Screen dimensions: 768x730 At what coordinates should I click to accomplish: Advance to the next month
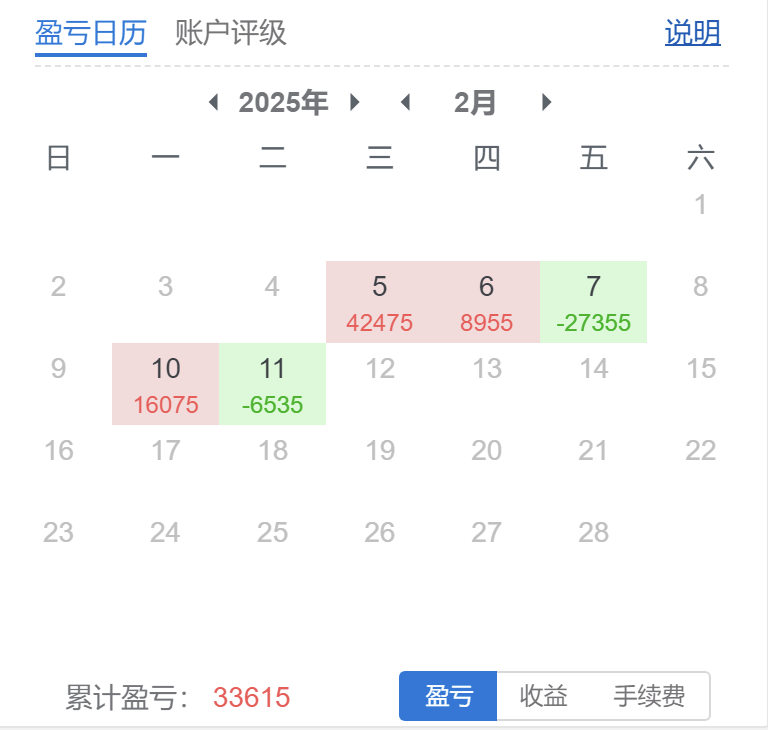(x=546, y=102)
